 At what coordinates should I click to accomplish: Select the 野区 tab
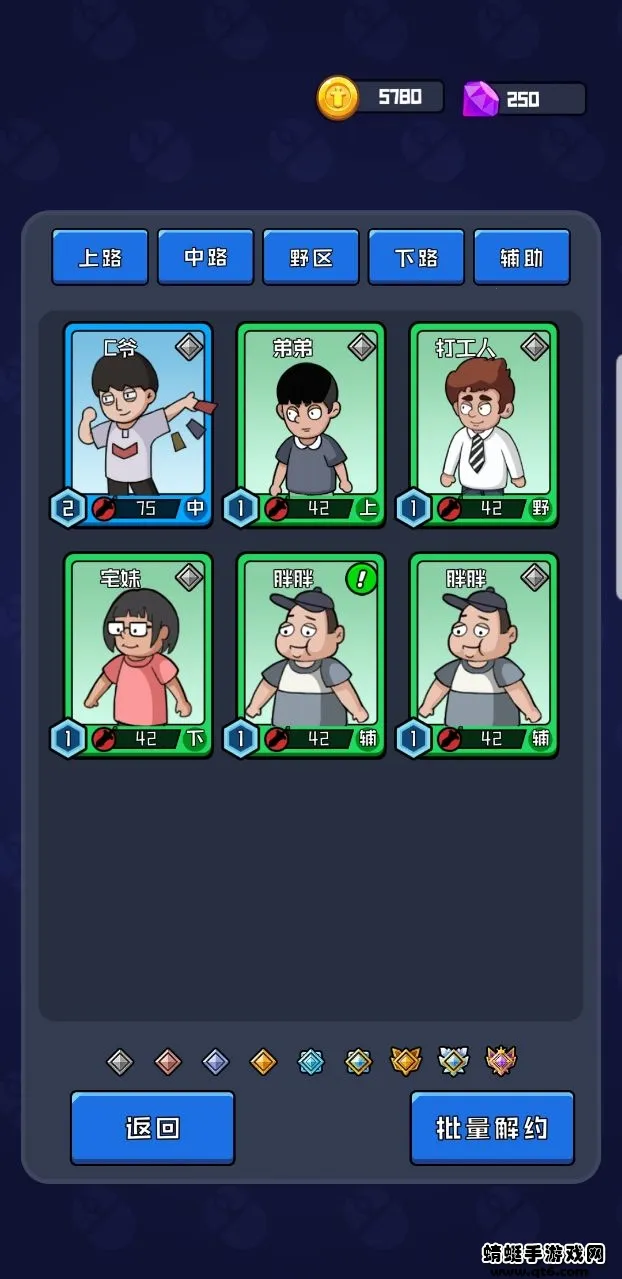pyautogui.click(x=311, y=257)
